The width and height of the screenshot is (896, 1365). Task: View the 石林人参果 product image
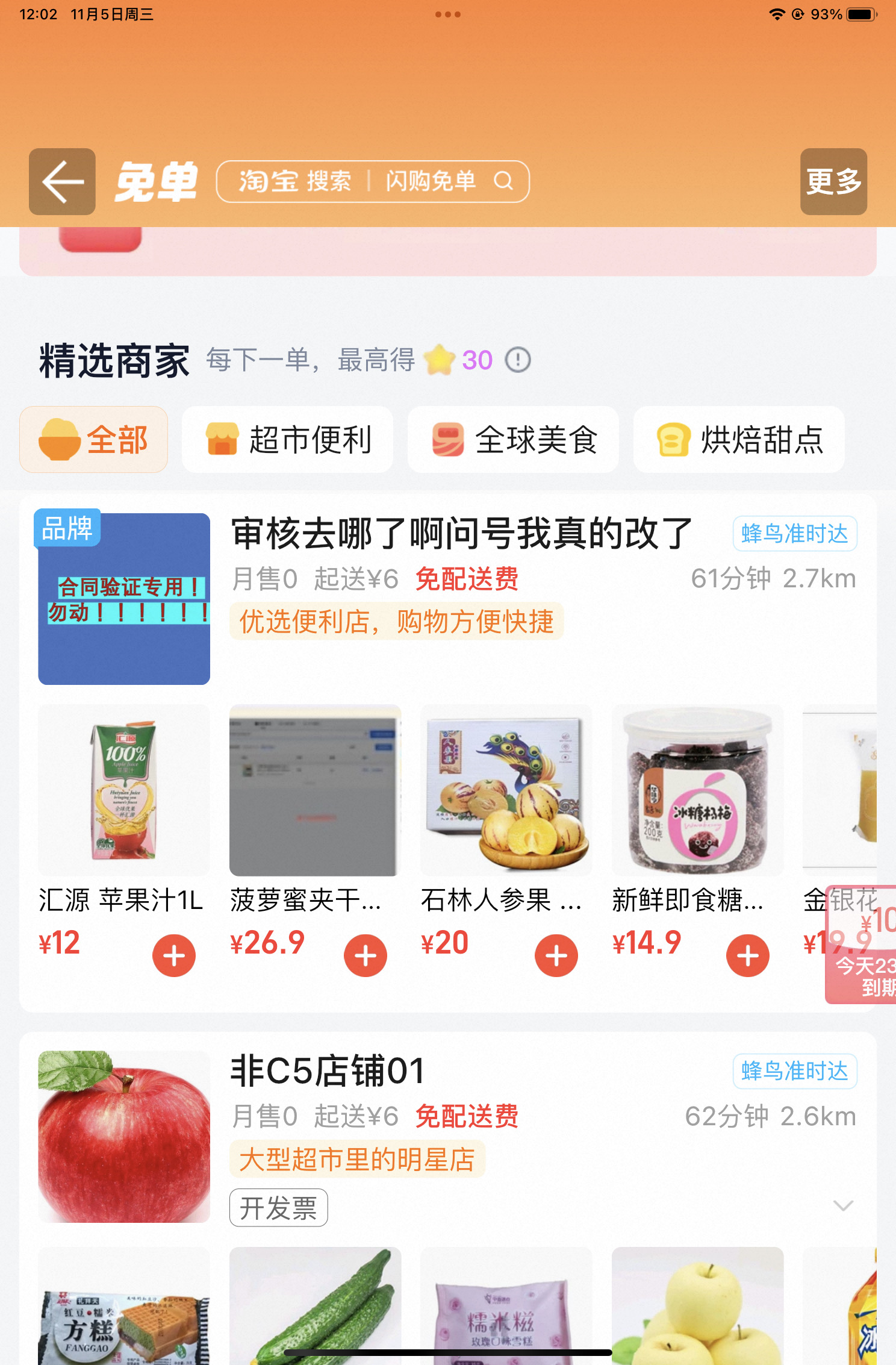click(x=506, y=790)
